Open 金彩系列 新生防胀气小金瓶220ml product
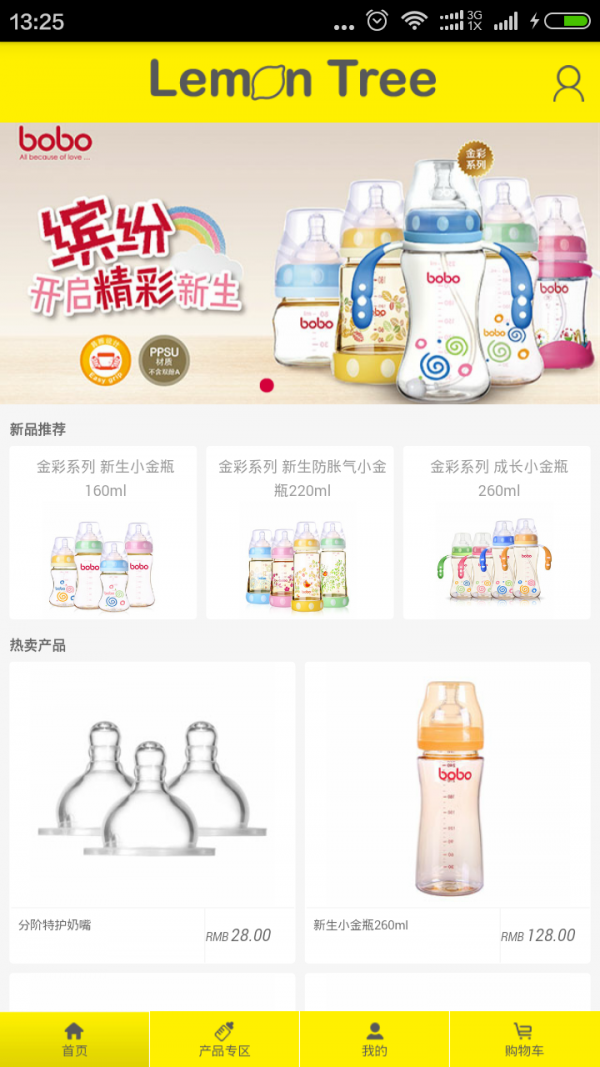The height and width of the screenshot is (1067, 600). pyautogui.click(x=301, y=533)
